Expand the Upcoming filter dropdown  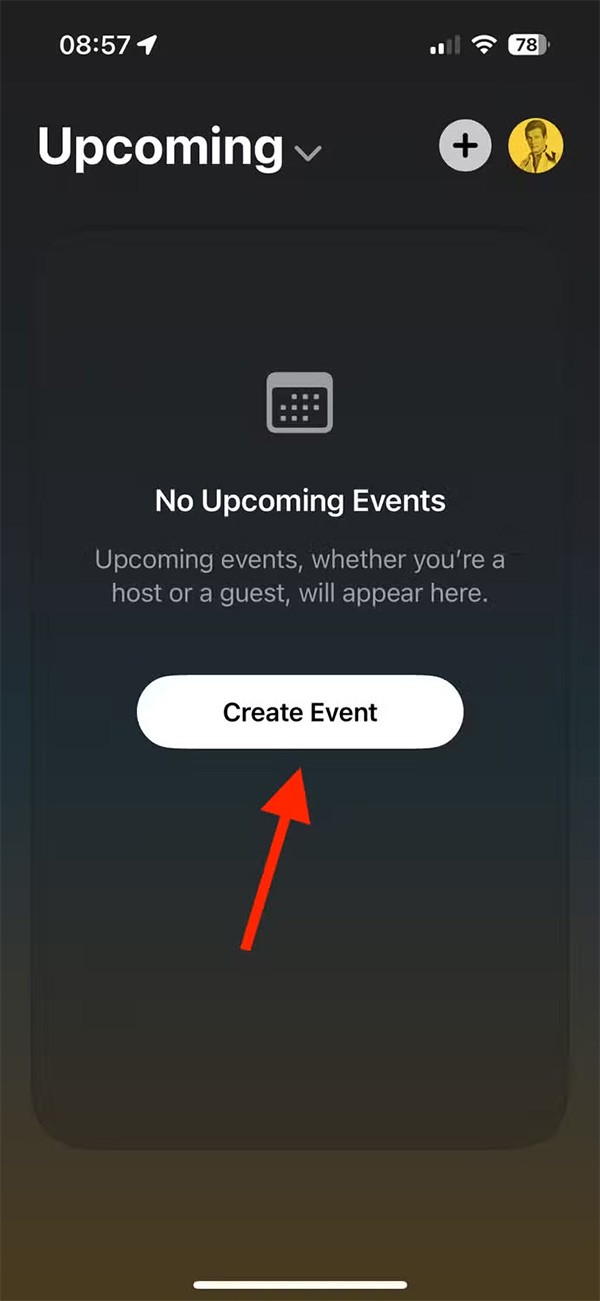308,153
